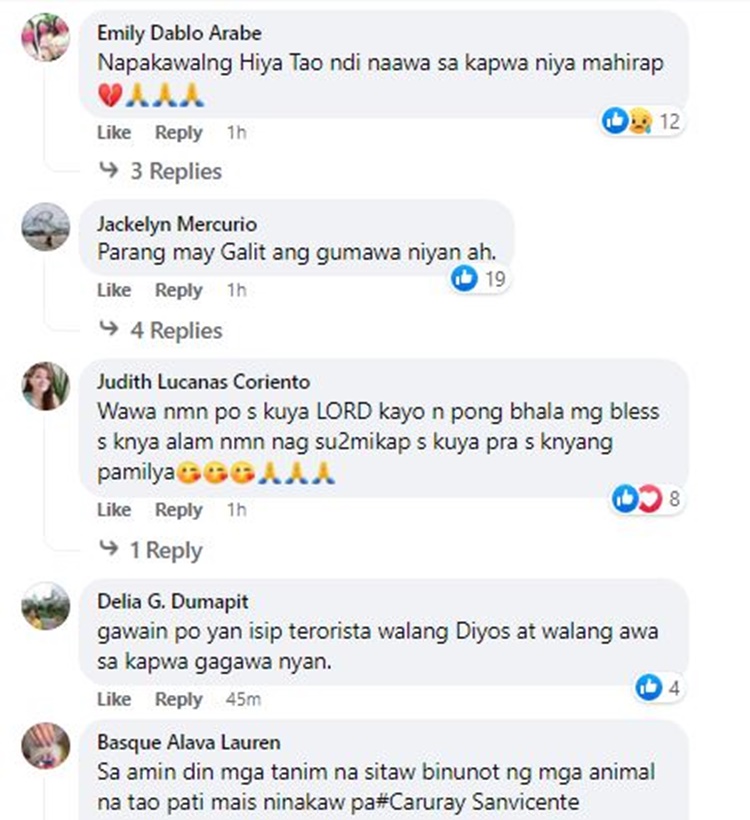Open Emily Dablo Arabe's profile name
The image size is (750, 820).
point(179,32)
